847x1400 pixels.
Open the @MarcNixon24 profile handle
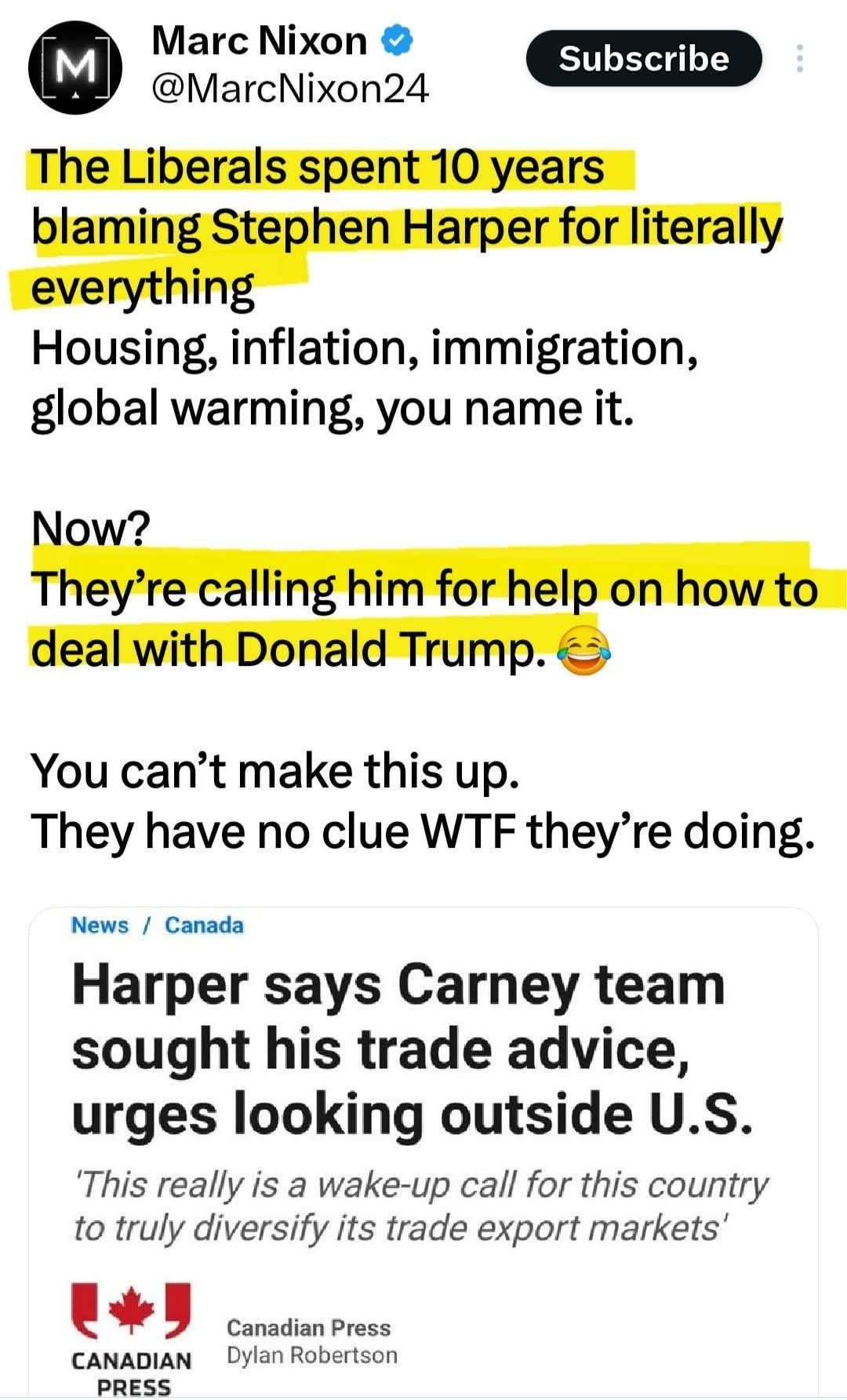click(x=289, y=88)
